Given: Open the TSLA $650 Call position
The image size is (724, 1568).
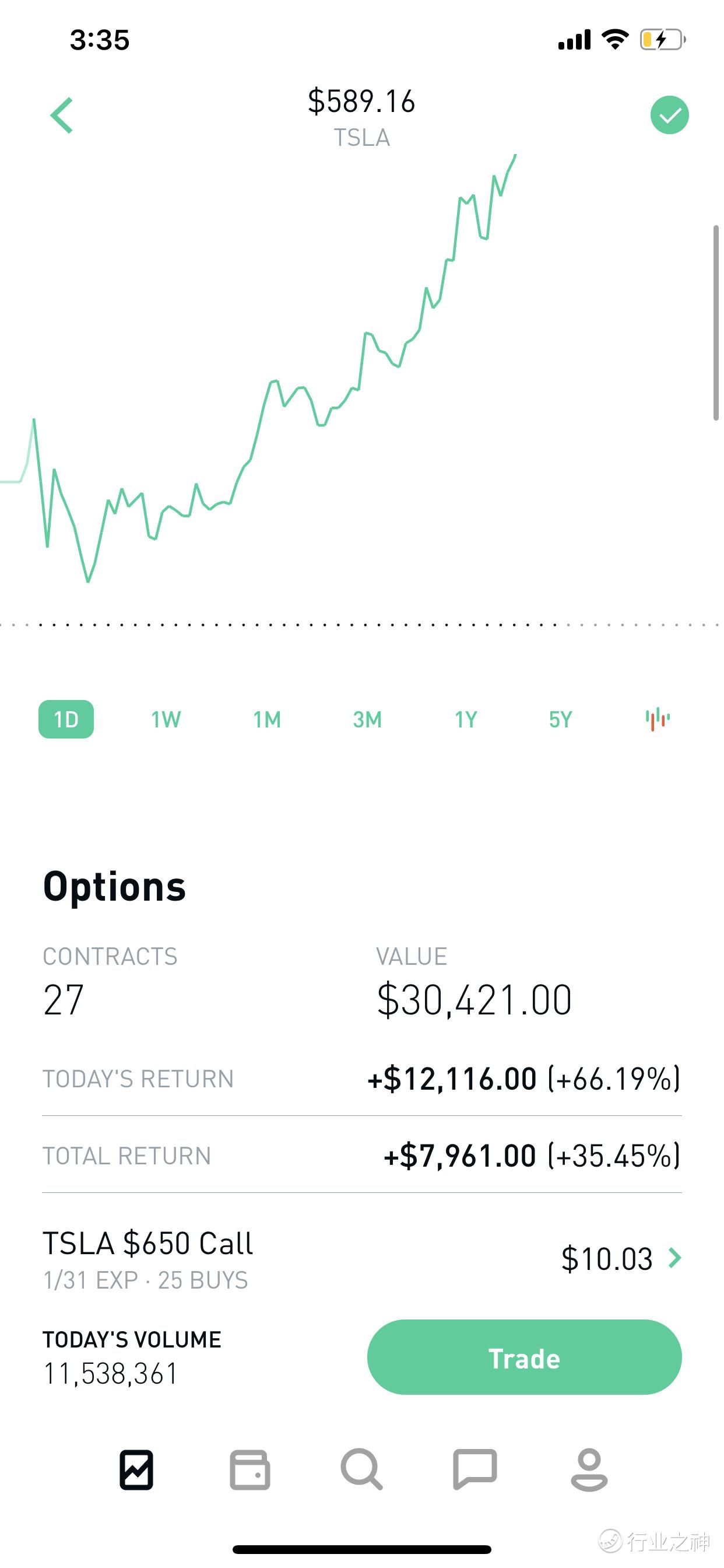Looking at the screenshot, I should (x=361, y=1258).
